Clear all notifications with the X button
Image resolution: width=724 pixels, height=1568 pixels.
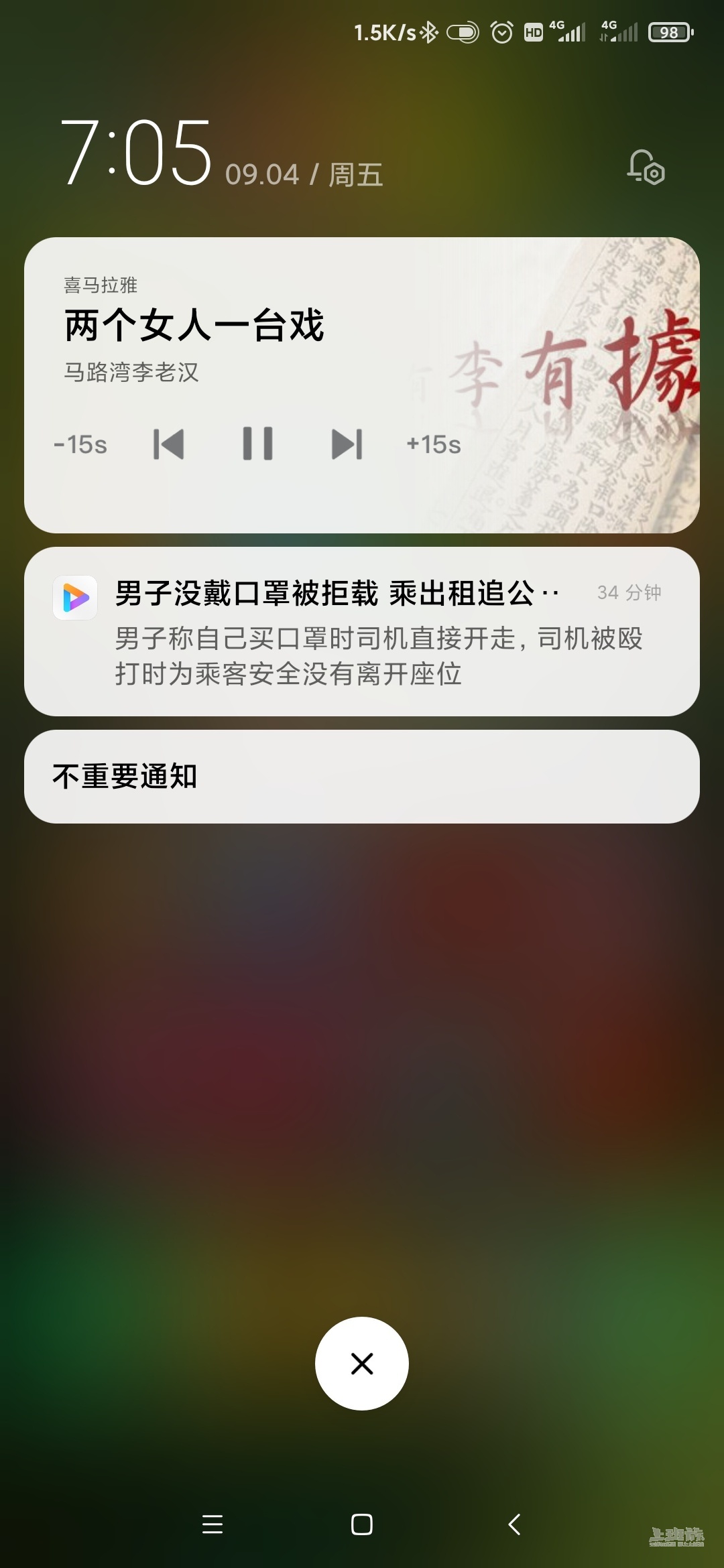click(362, 1364)
